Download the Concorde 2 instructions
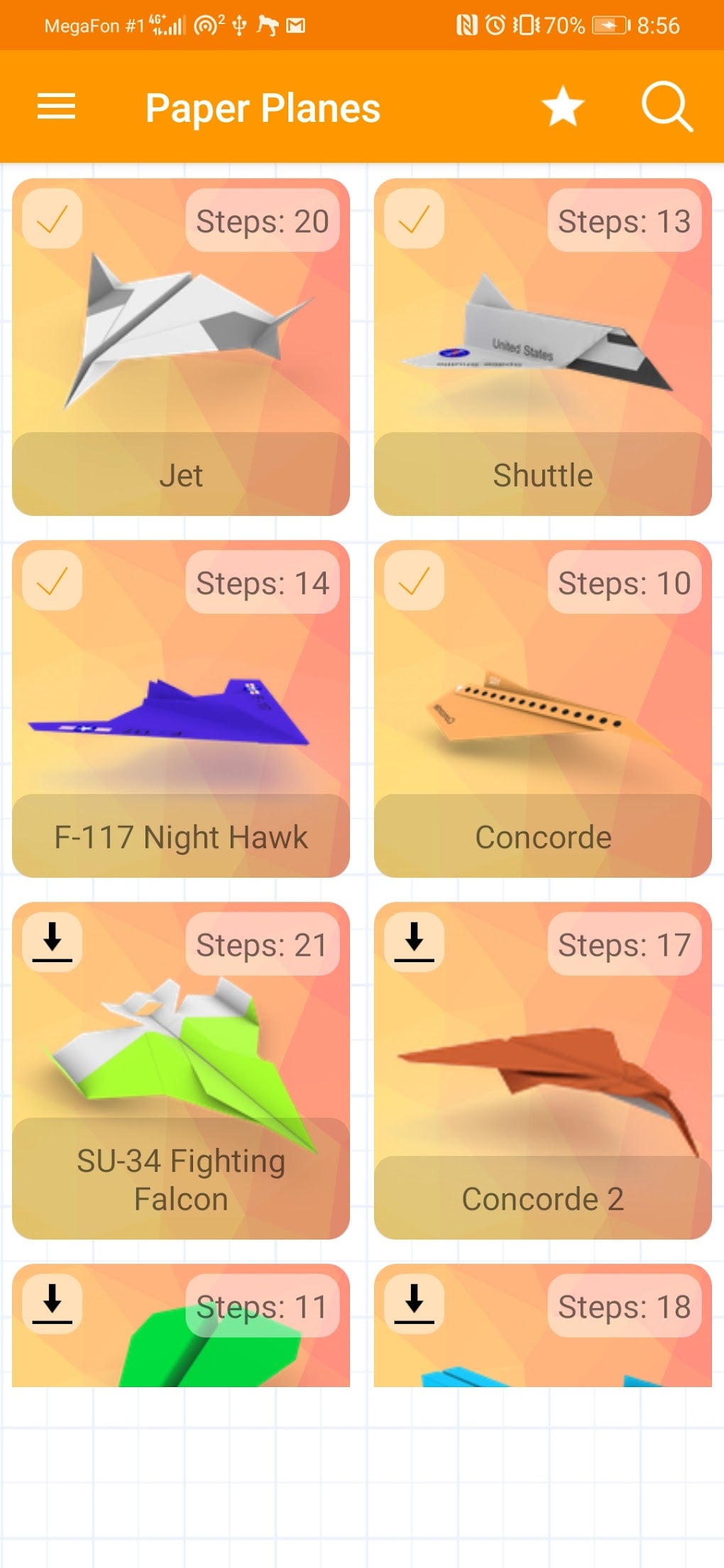This screenshot has width=724, height=1568. [x=415, y=942]
